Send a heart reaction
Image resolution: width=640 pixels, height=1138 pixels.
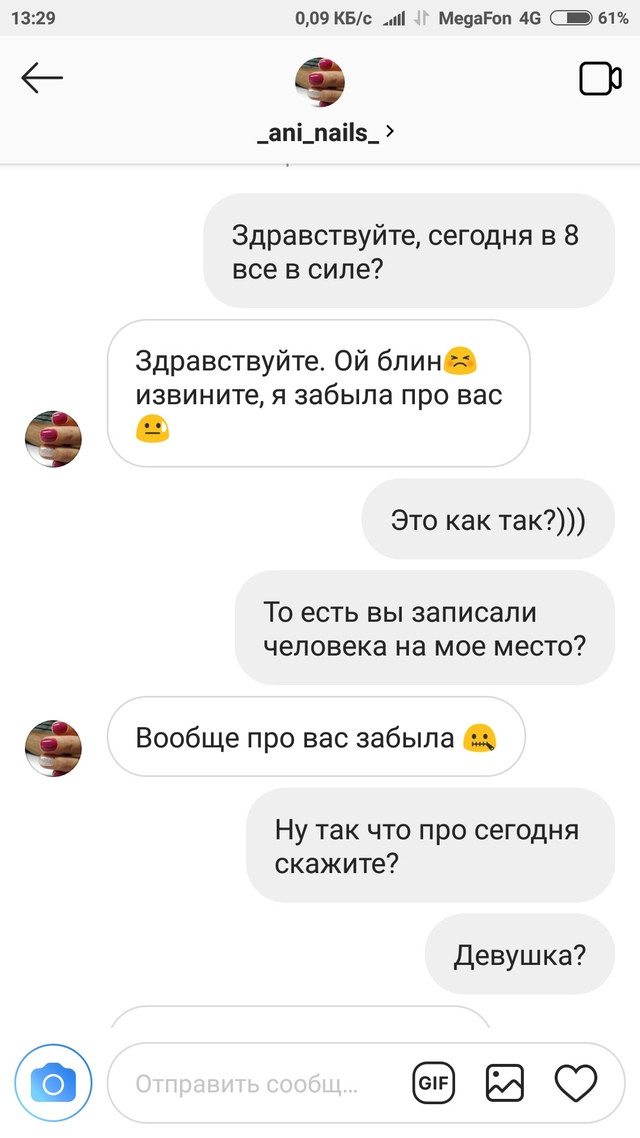(x=575, y=1084)
